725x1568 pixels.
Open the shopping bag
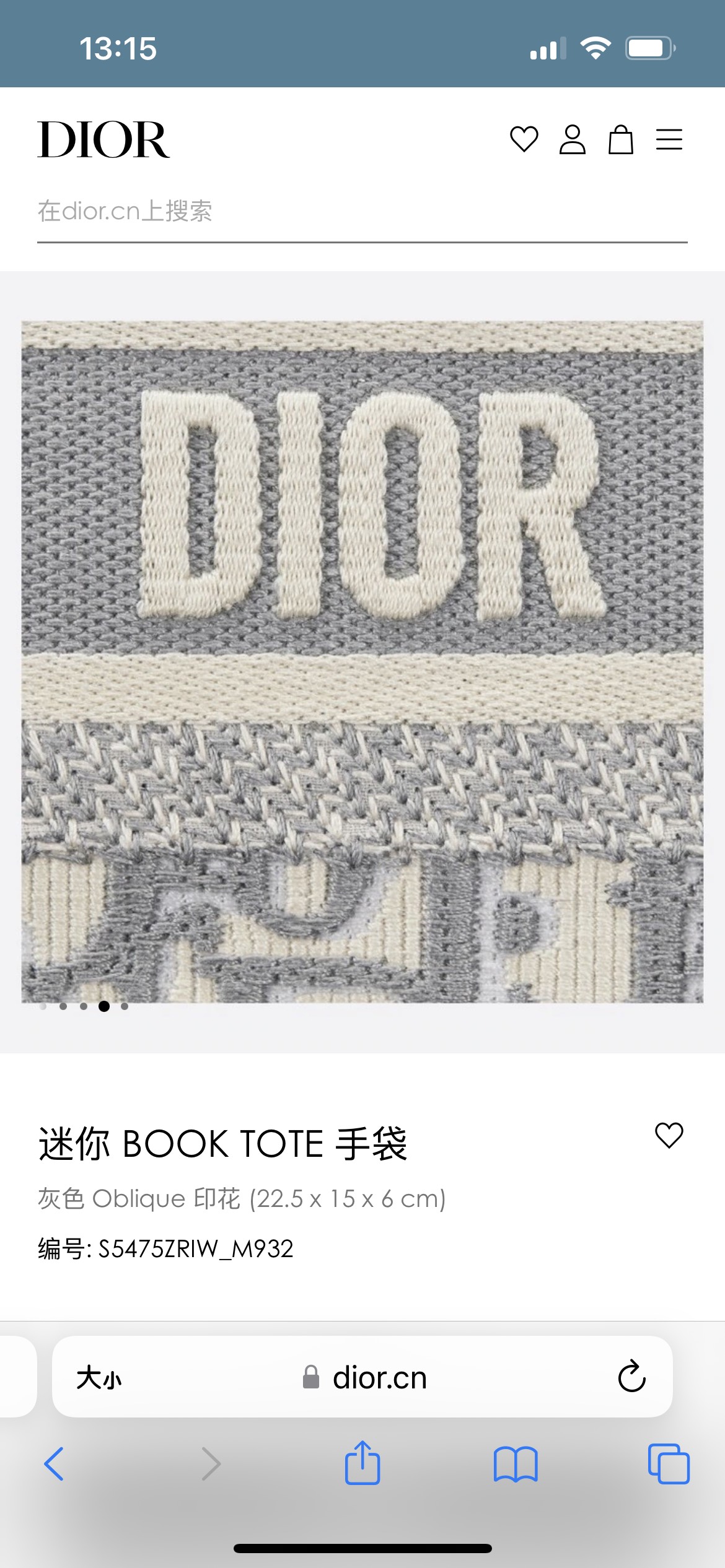(620, 139)
